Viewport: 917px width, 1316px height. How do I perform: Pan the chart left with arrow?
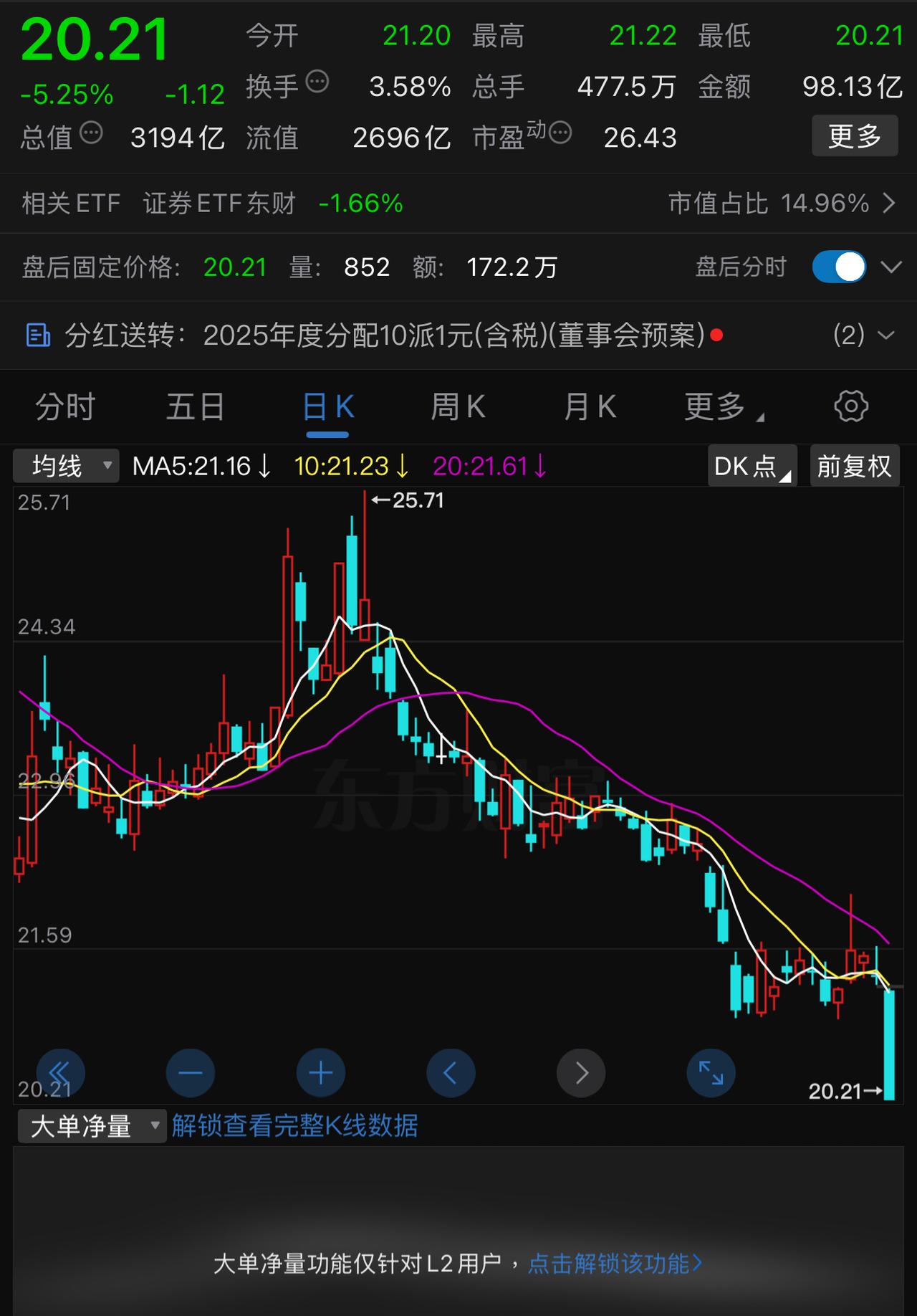pos(451,1073)
